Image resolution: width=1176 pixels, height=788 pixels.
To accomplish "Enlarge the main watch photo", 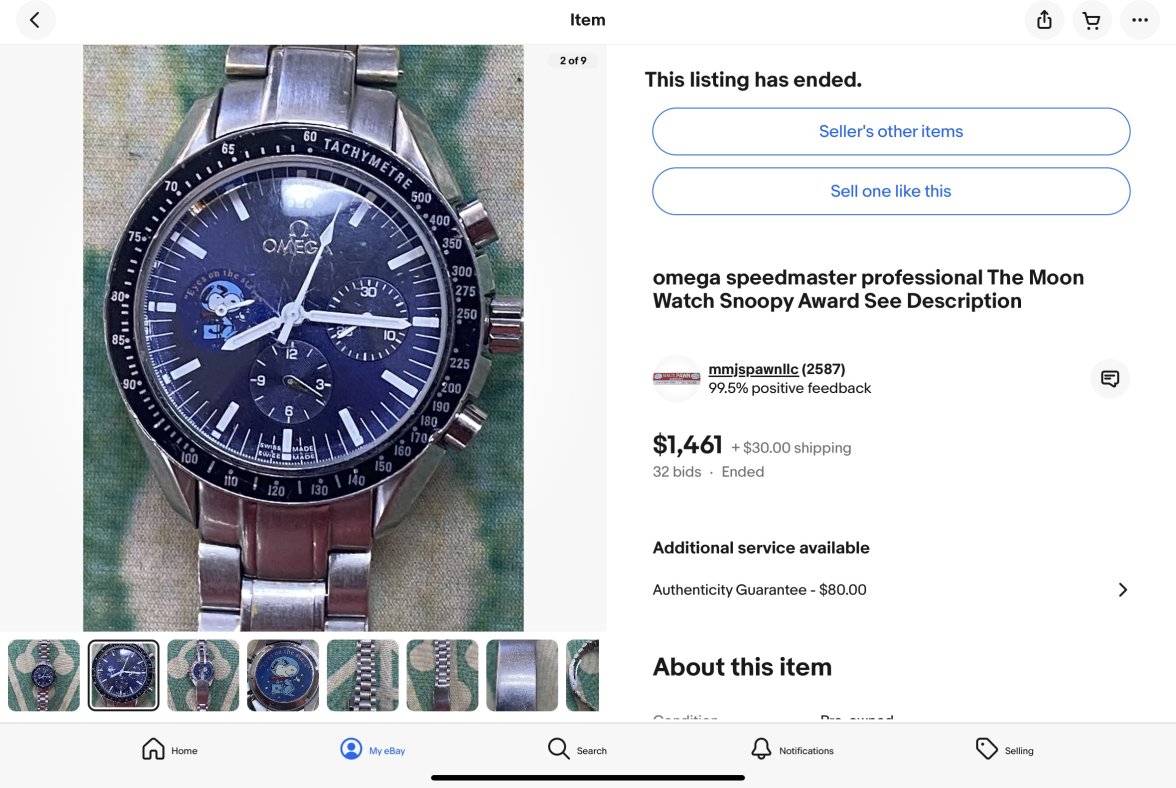I will click(x=303, y=337).
